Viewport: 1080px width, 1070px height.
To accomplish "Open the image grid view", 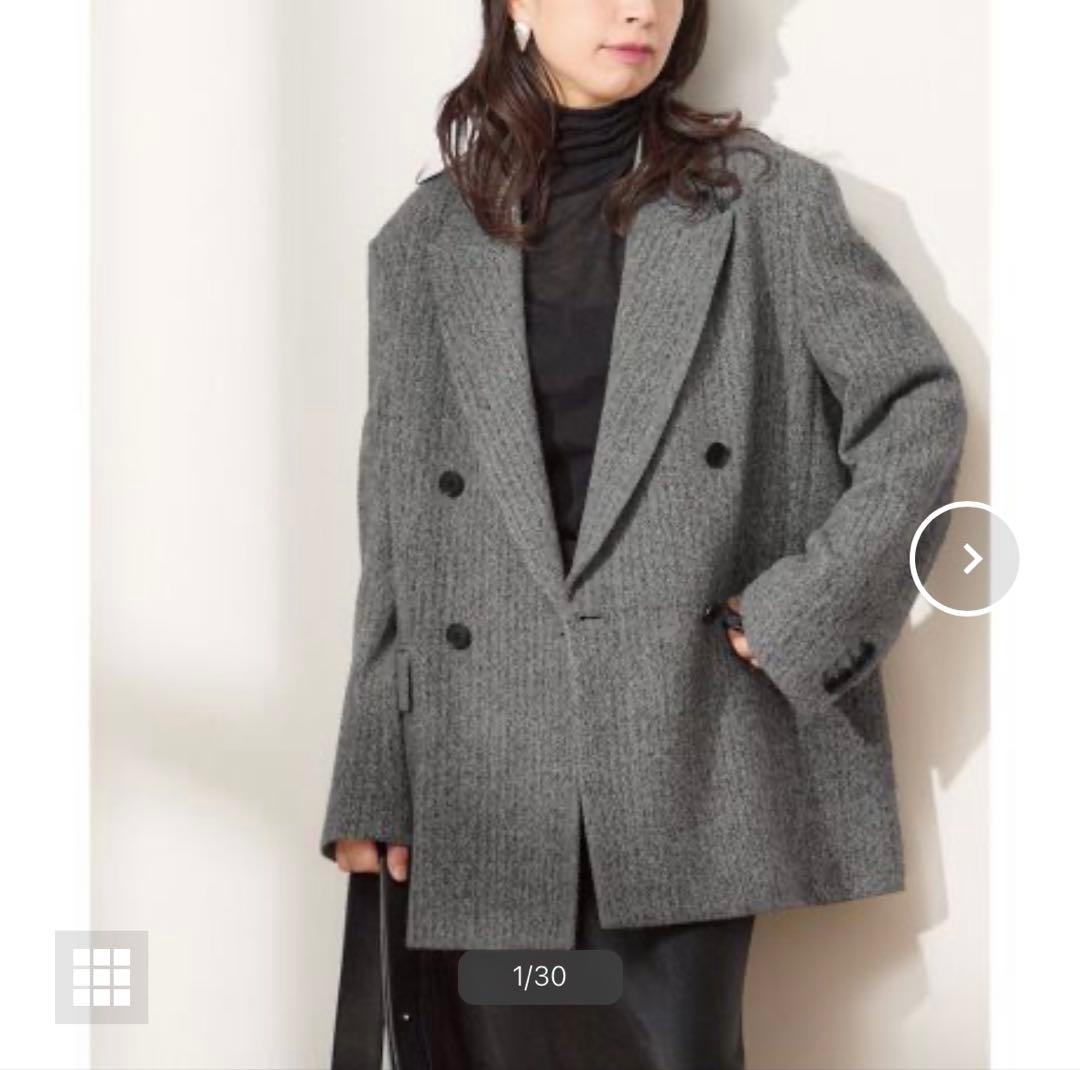I will pos(101,977).
